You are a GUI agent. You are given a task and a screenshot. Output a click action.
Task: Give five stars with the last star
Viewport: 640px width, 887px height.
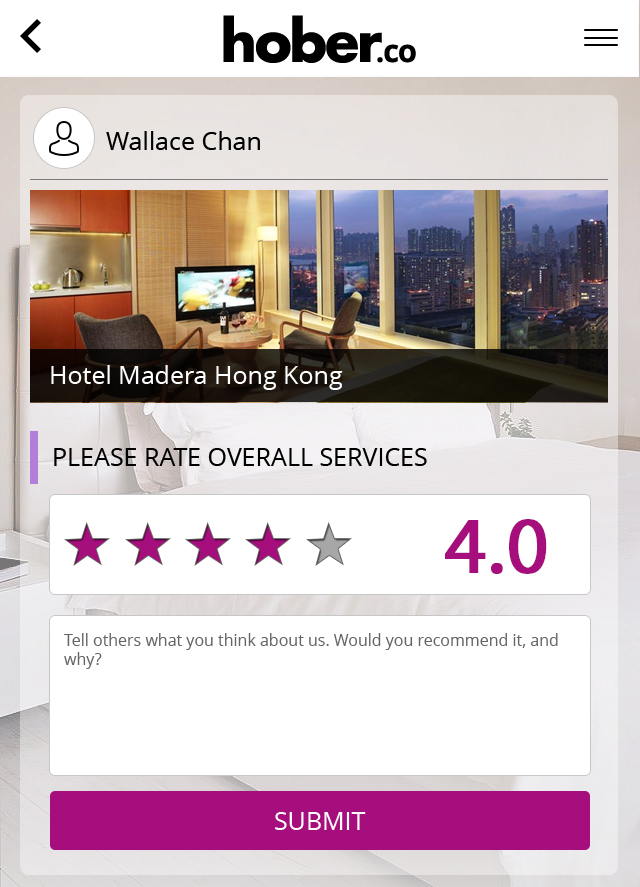(x=329, y=545)
